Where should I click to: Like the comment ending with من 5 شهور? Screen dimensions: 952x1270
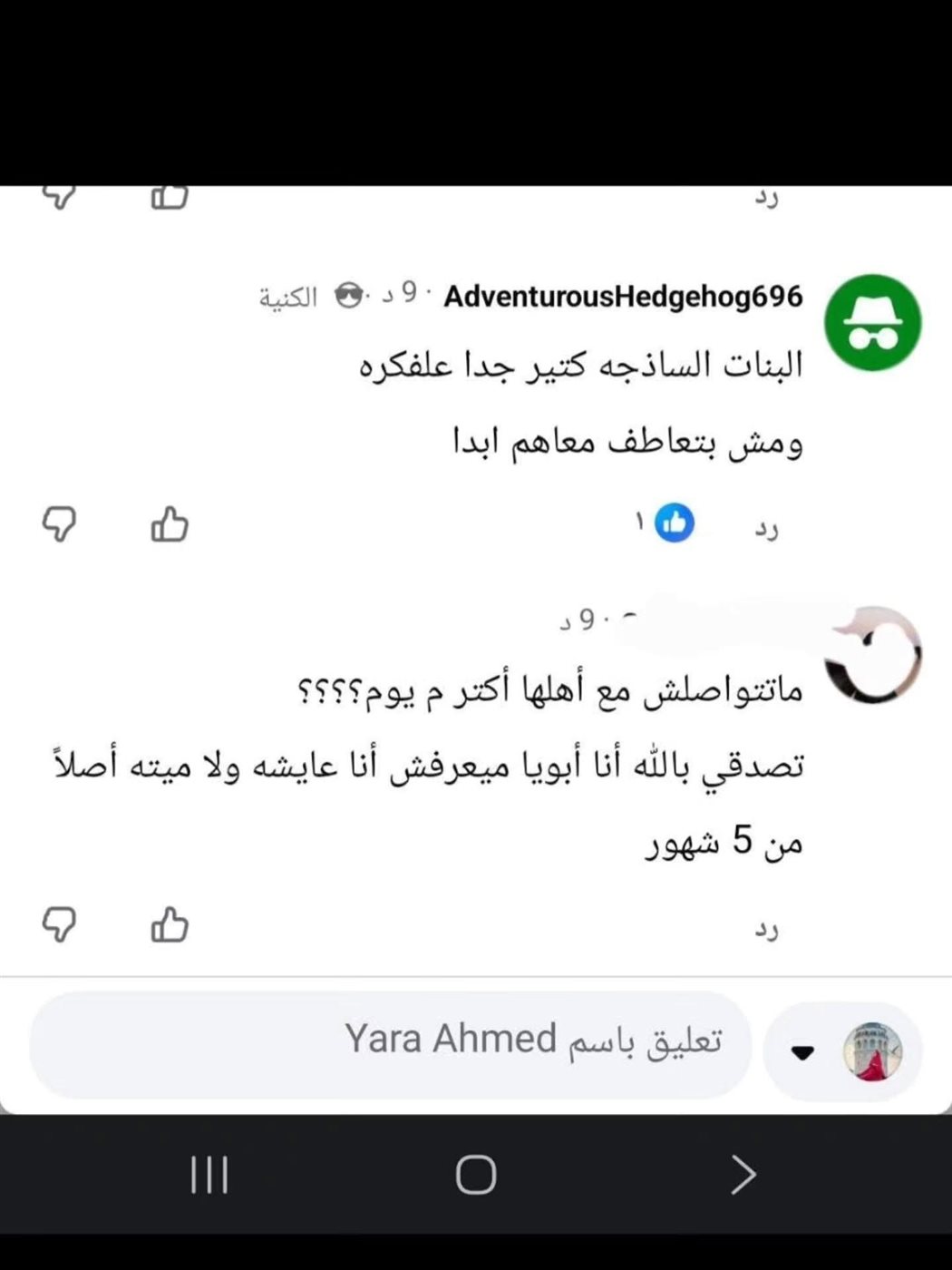point(170,926)
